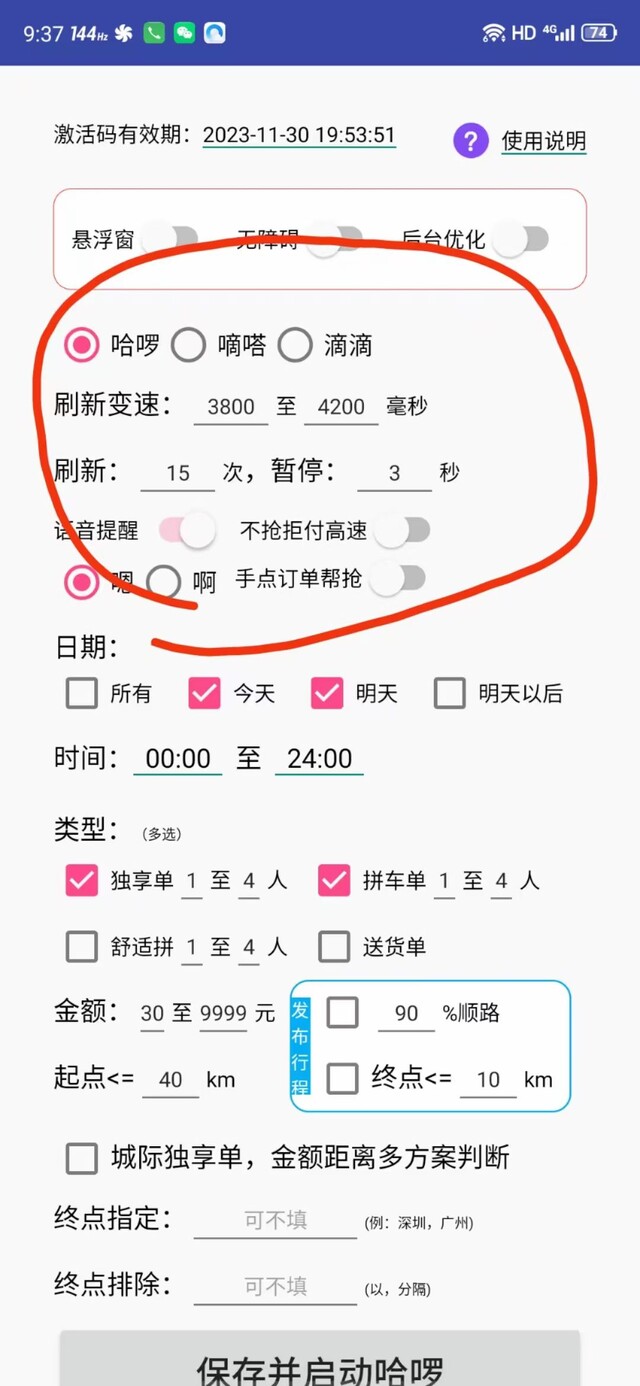640x1386 pixels.
Task: Check the 送货单 checkbox
Action: click(334, 946)
